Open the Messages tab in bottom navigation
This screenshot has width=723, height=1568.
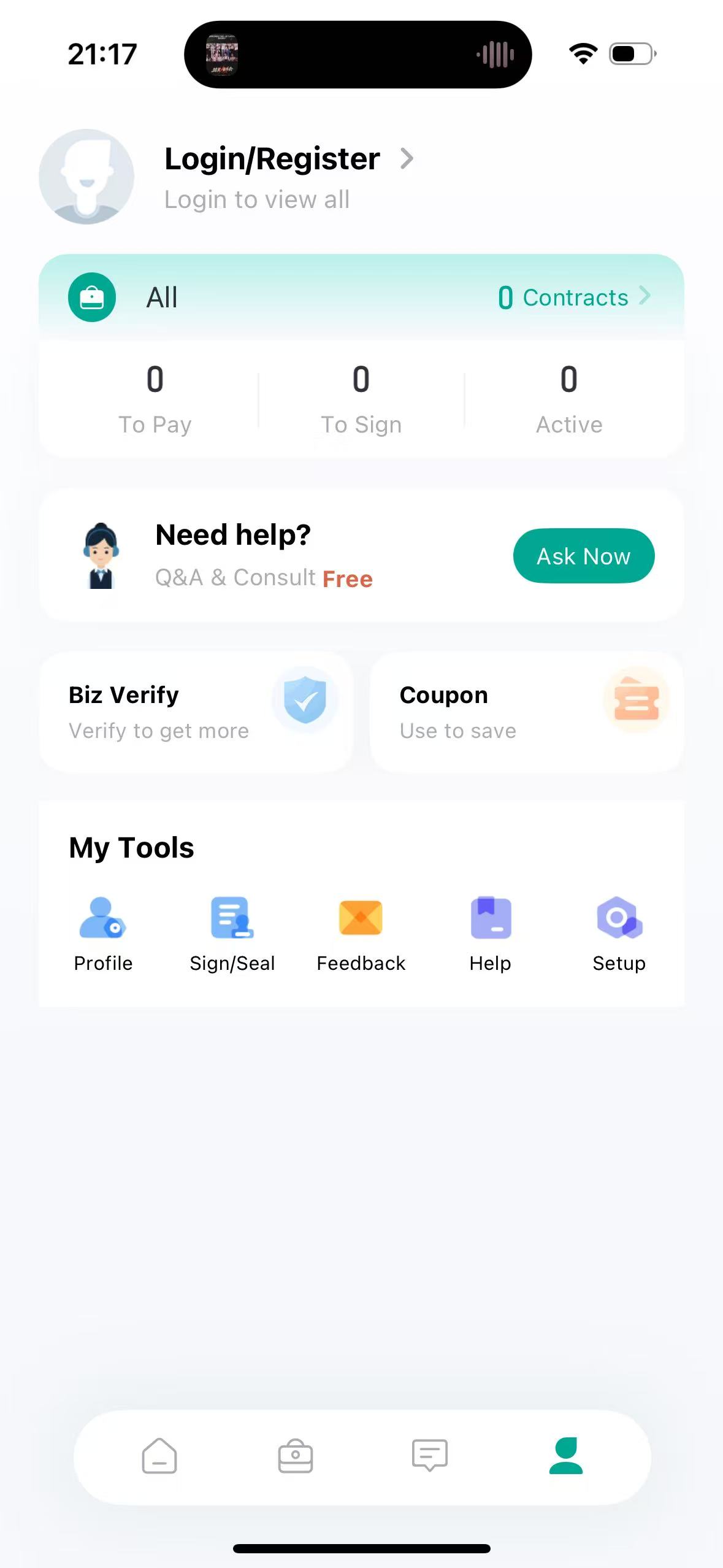[x=429, y=1455]
